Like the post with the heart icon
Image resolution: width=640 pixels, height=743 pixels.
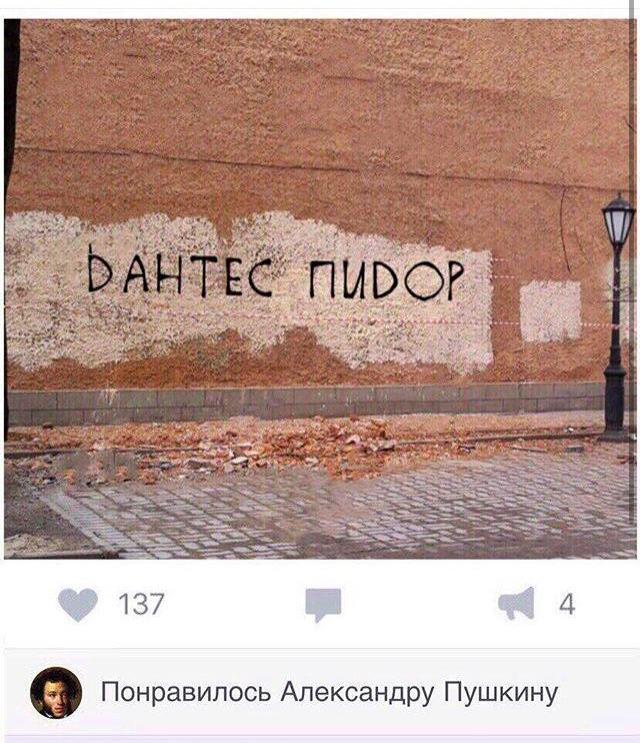pyautogui.click(x=78, y=604)
